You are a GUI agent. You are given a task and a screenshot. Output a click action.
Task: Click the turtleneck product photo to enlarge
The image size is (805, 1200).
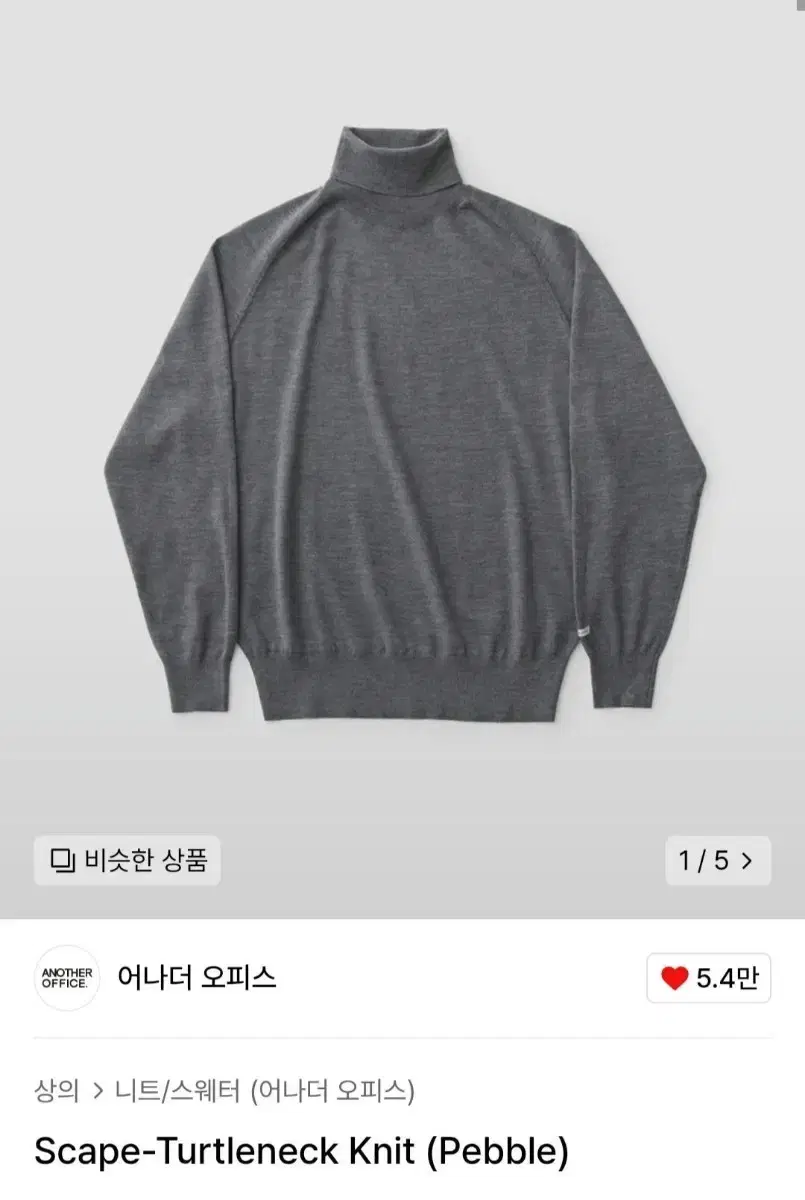pos(400,420)
